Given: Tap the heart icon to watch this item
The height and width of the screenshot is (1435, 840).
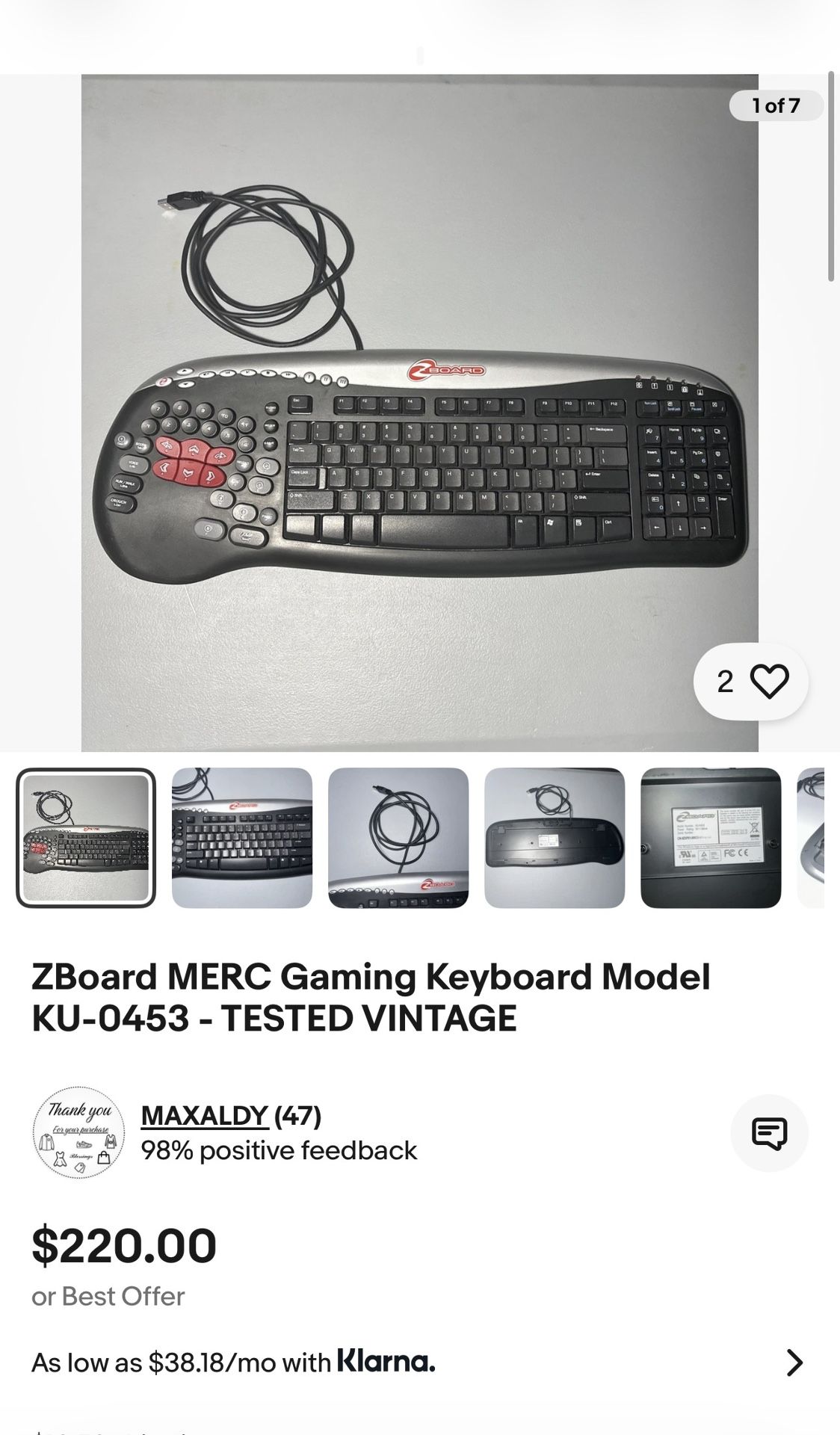Looking at the screenshot, I should [771, 681].
